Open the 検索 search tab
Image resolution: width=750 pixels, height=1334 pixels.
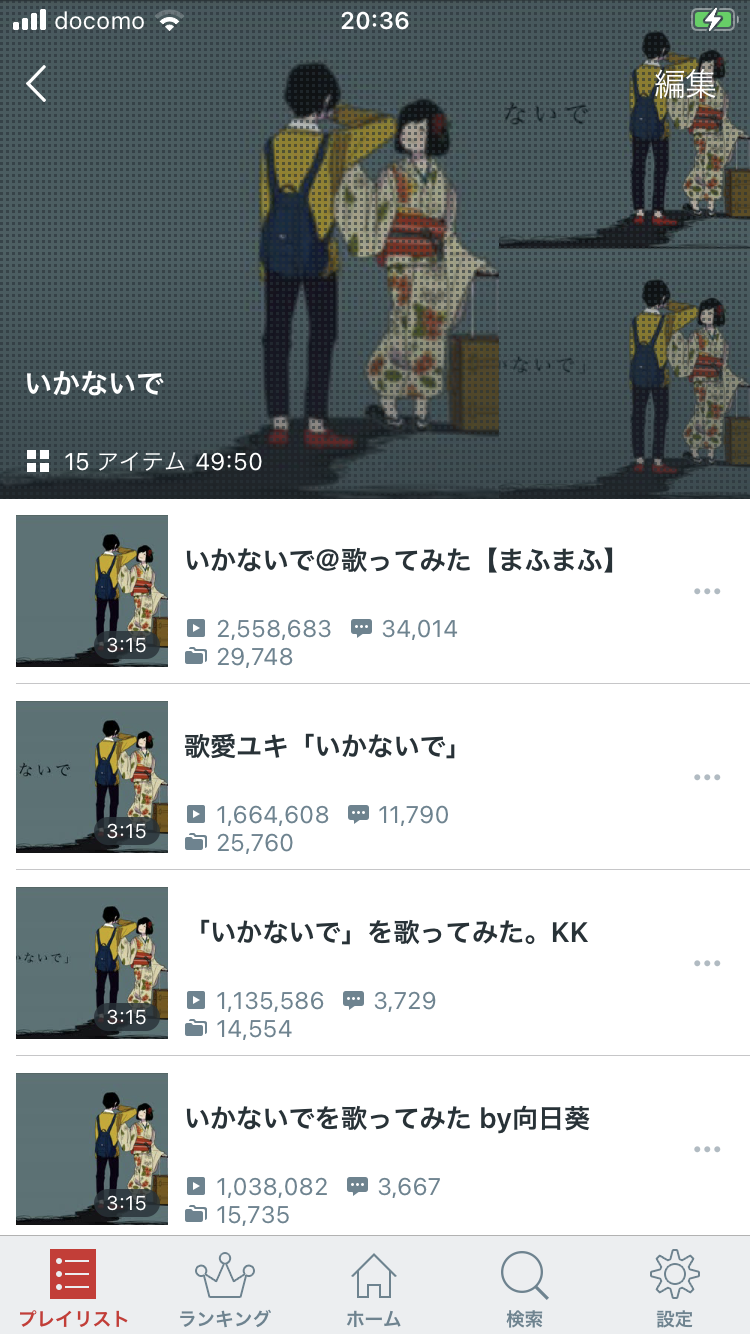click(524, 1286)
